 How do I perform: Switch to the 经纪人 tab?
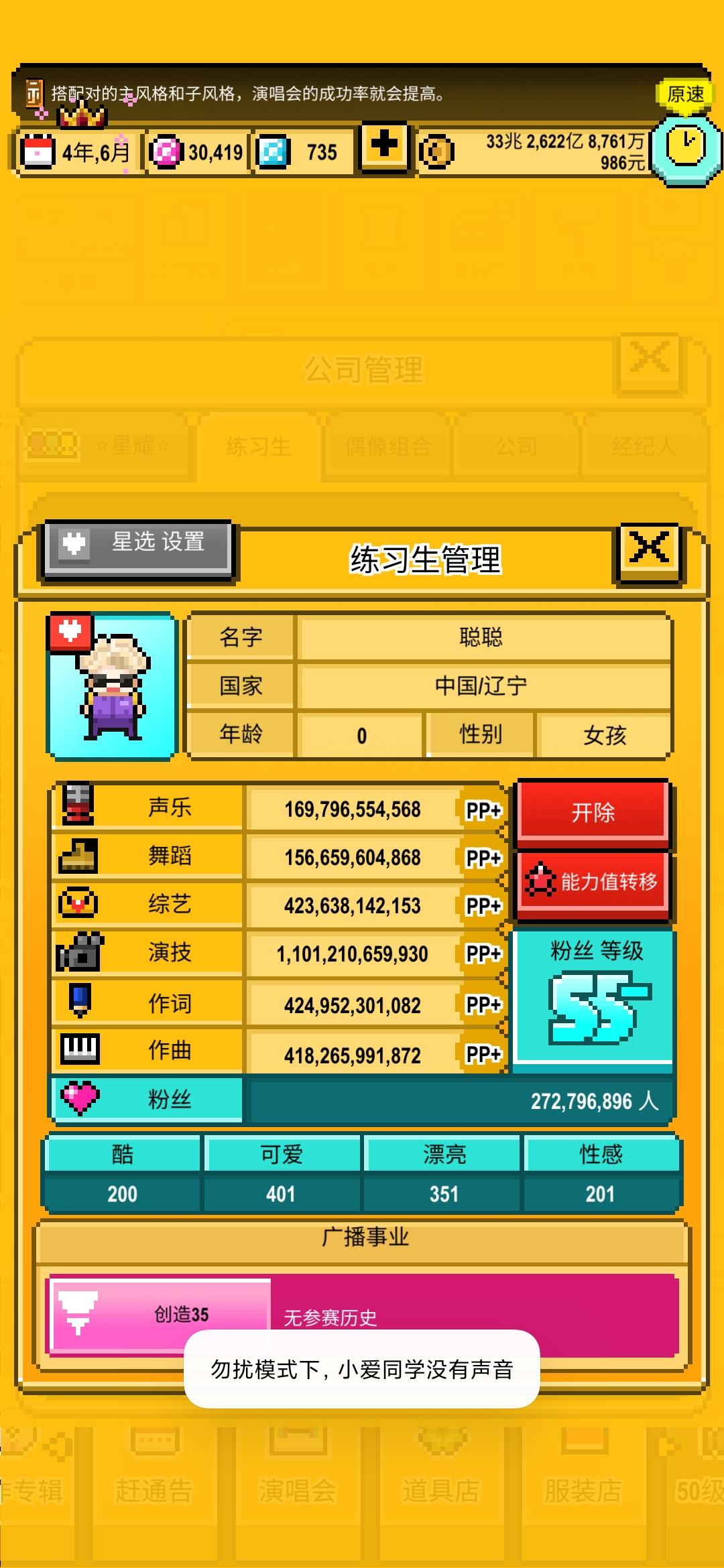click(644, 448)
